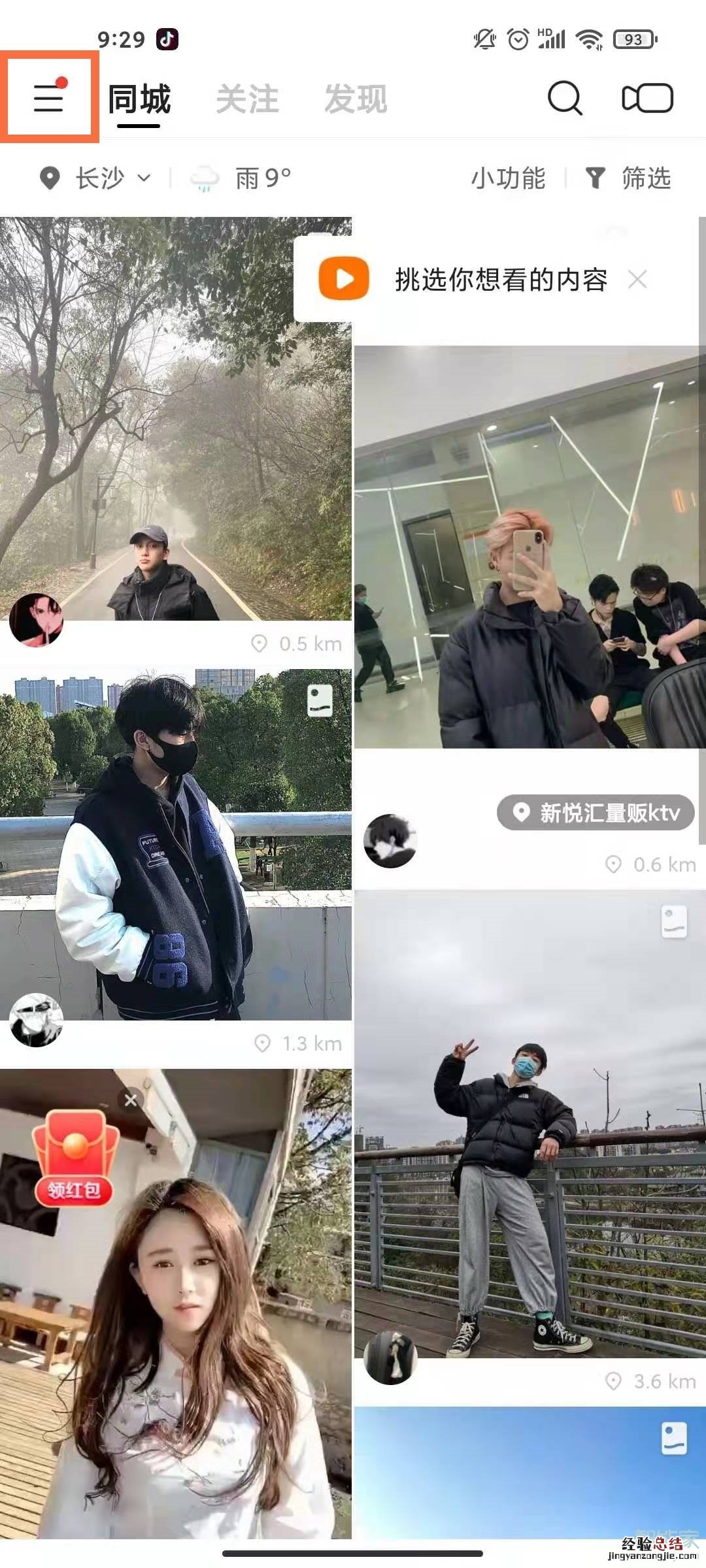Tap the search magnifier icon
The image size is (706, 1568).
[x=565, y=98]
